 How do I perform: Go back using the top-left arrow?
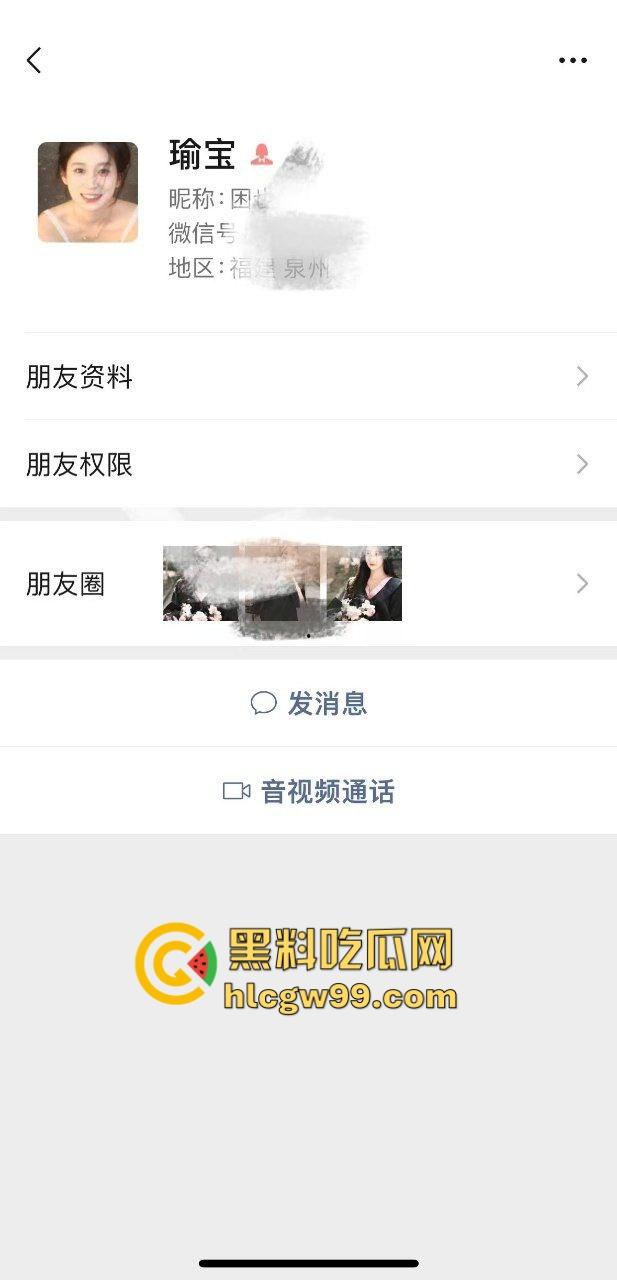point(34,60)
